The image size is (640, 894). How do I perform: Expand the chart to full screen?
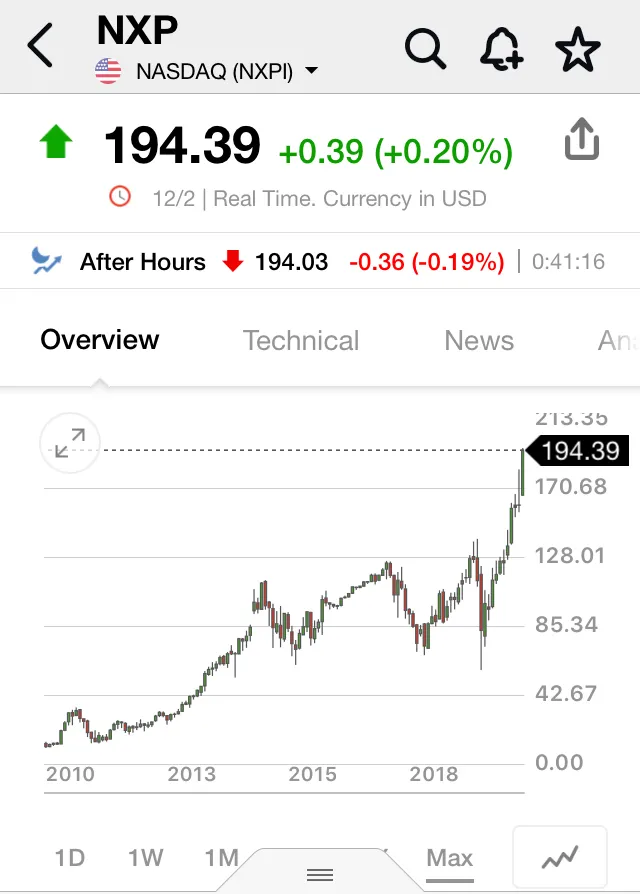click(70, 443)
